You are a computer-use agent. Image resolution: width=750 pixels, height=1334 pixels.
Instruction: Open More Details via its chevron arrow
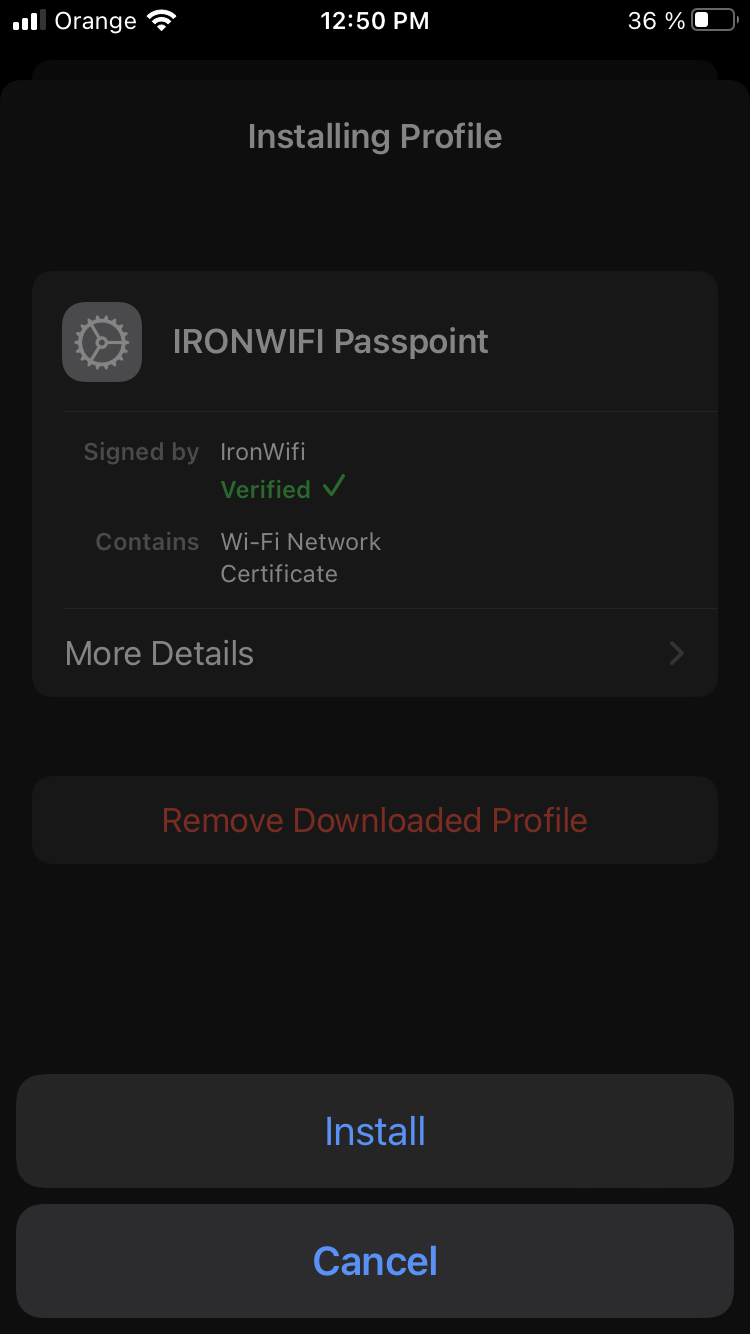click(676, 653)
